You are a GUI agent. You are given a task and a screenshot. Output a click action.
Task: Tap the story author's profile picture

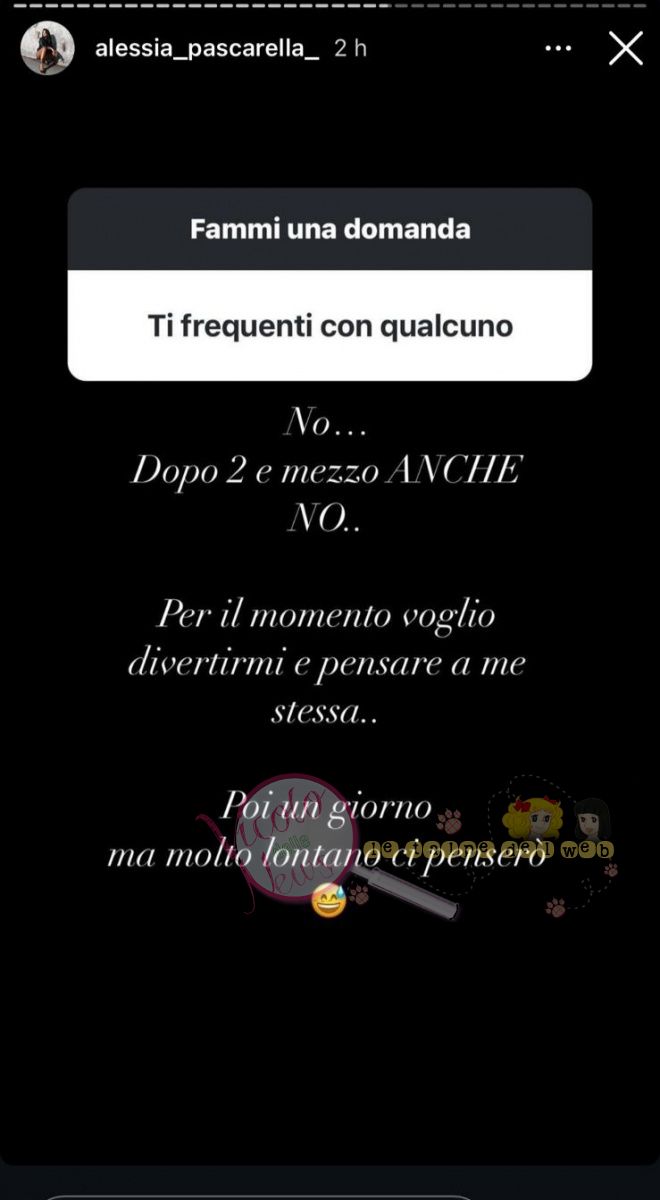48,48
